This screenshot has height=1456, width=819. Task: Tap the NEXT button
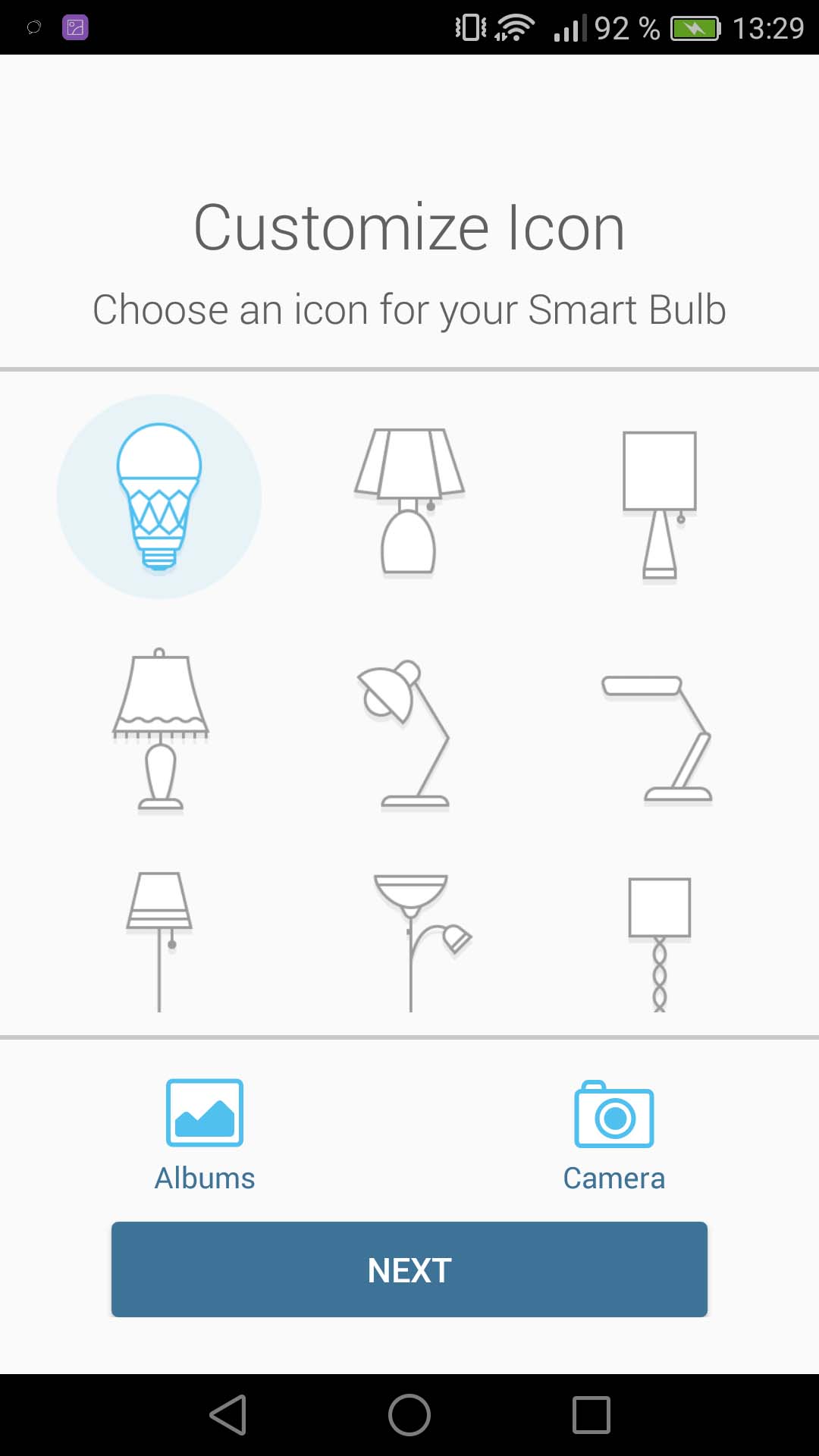409,1269
